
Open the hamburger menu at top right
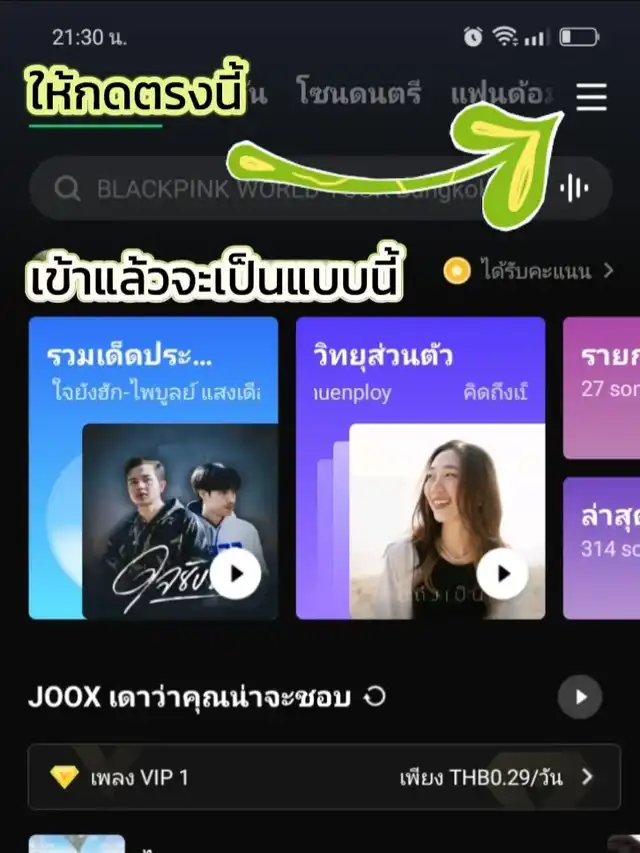point(591,97)
